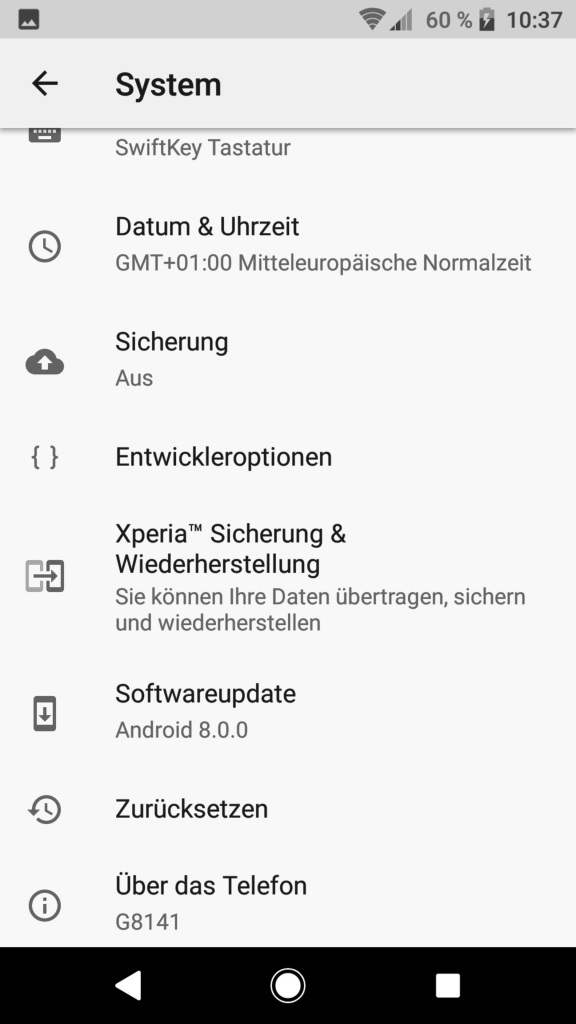The width and height of the screenshot is (576, 1024).
Task: Open Entwickleroptionen
Action: point(288,457)
